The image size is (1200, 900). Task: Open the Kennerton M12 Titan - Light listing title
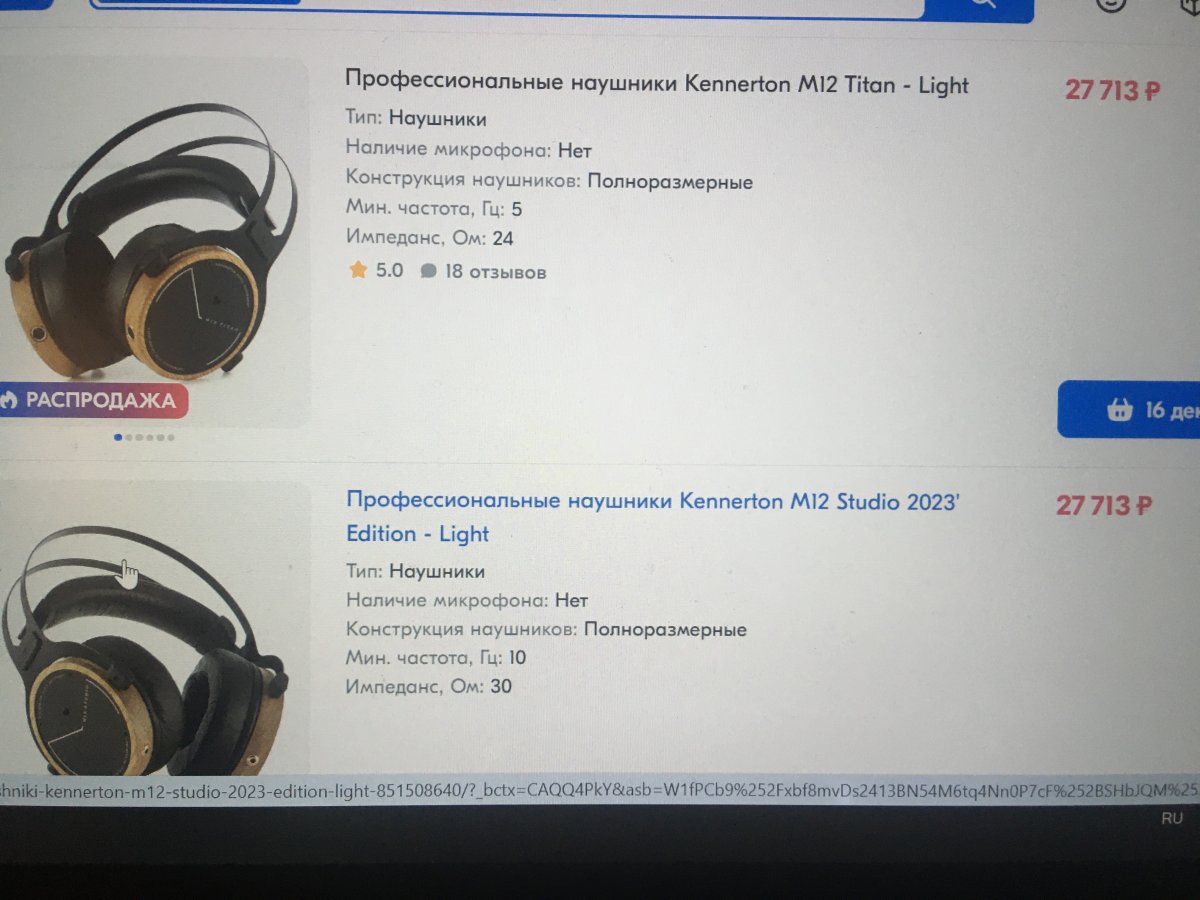[x=656, y=84]
